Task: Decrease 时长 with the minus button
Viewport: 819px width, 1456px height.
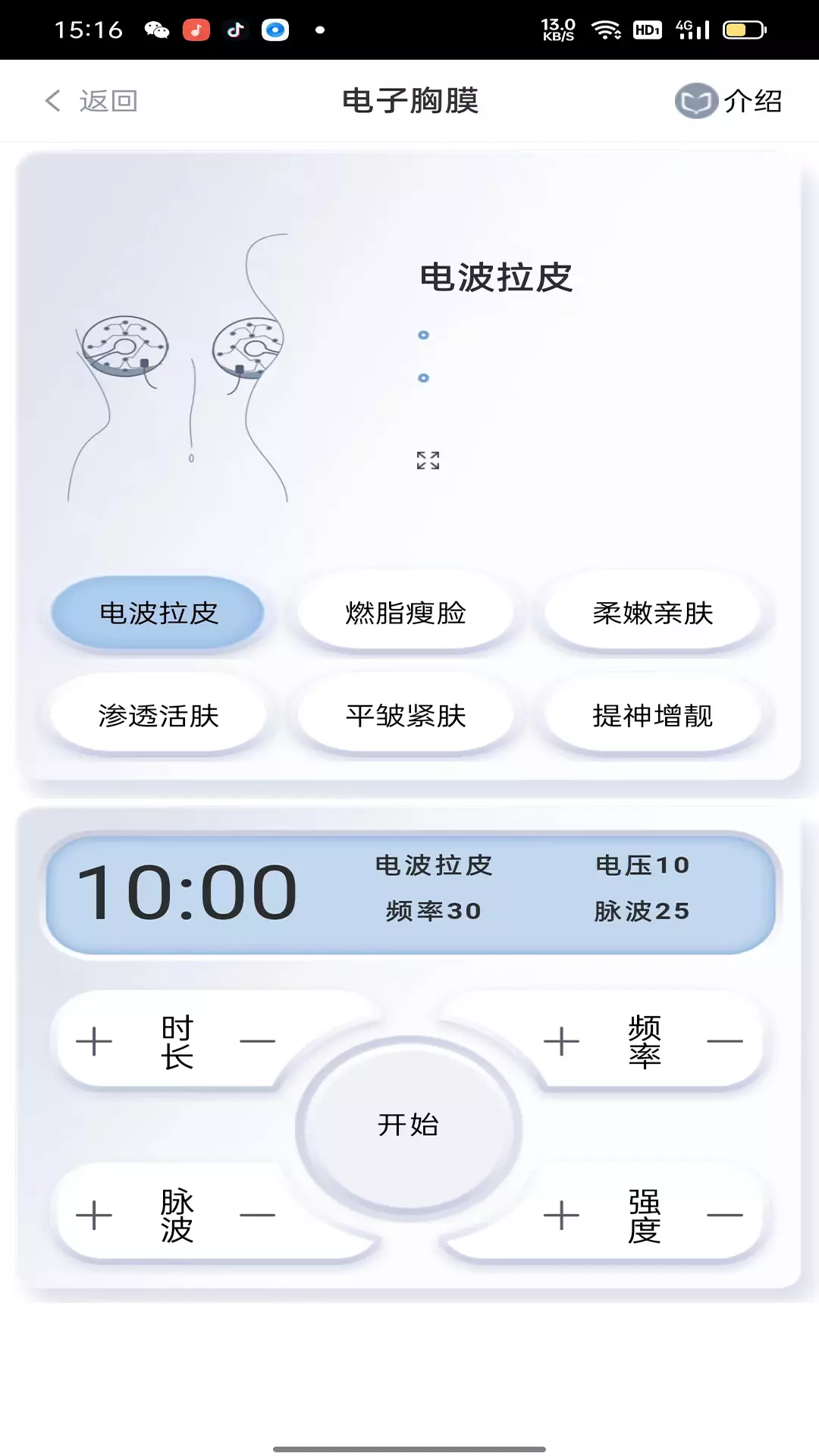Action: (257, 1041)
